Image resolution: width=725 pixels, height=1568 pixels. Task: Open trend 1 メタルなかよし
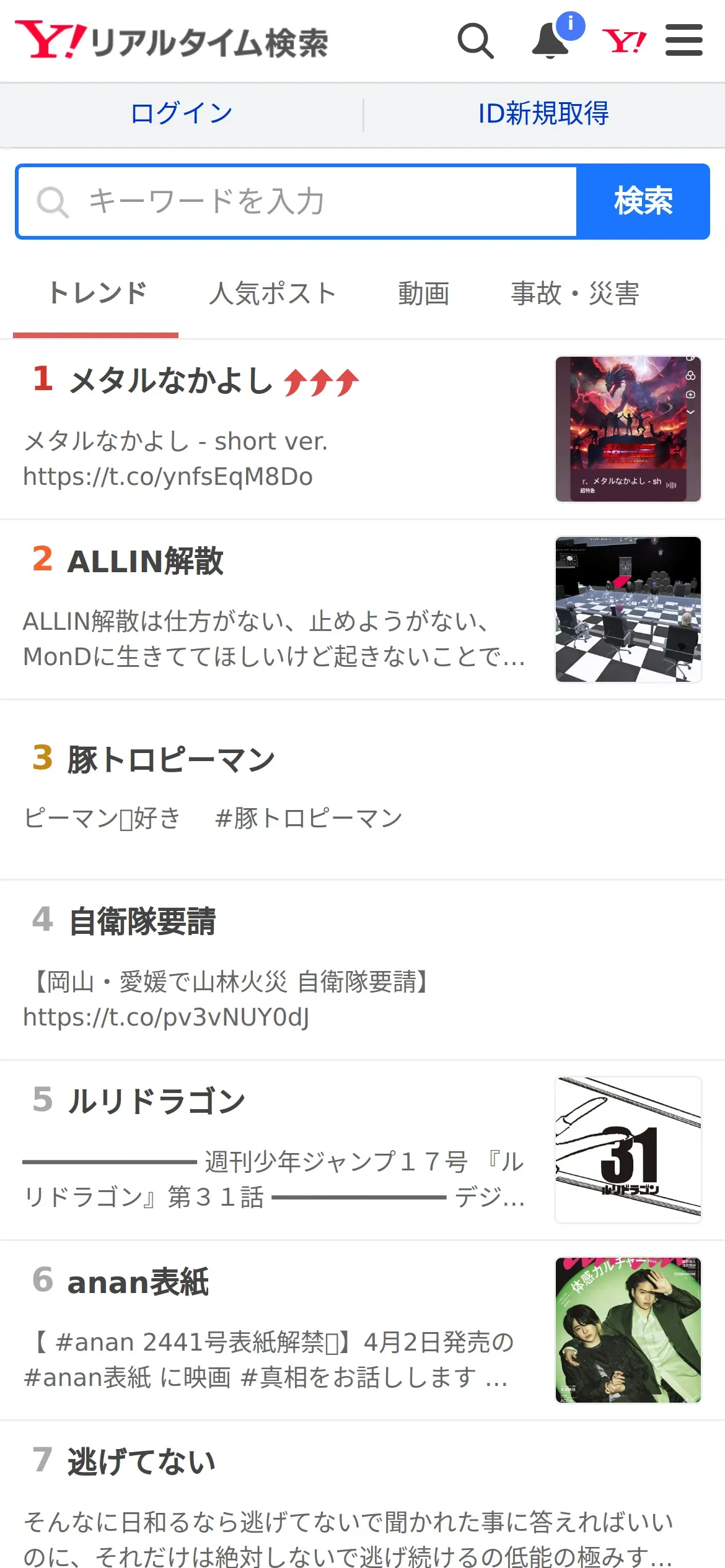362,429
